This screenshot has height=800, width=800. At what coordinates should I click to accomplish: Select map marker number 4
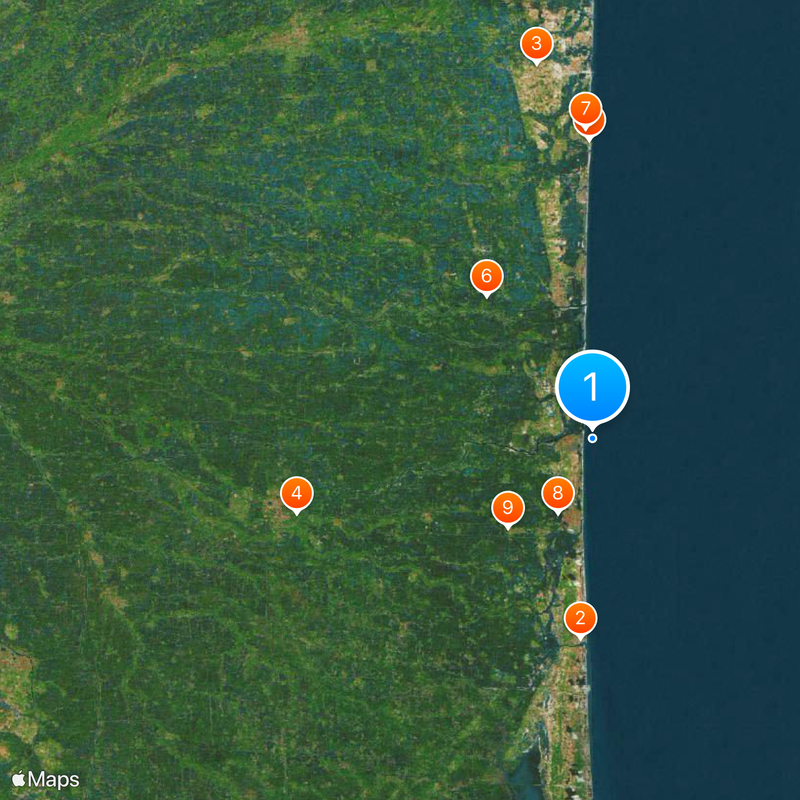(x=296, y=493)
